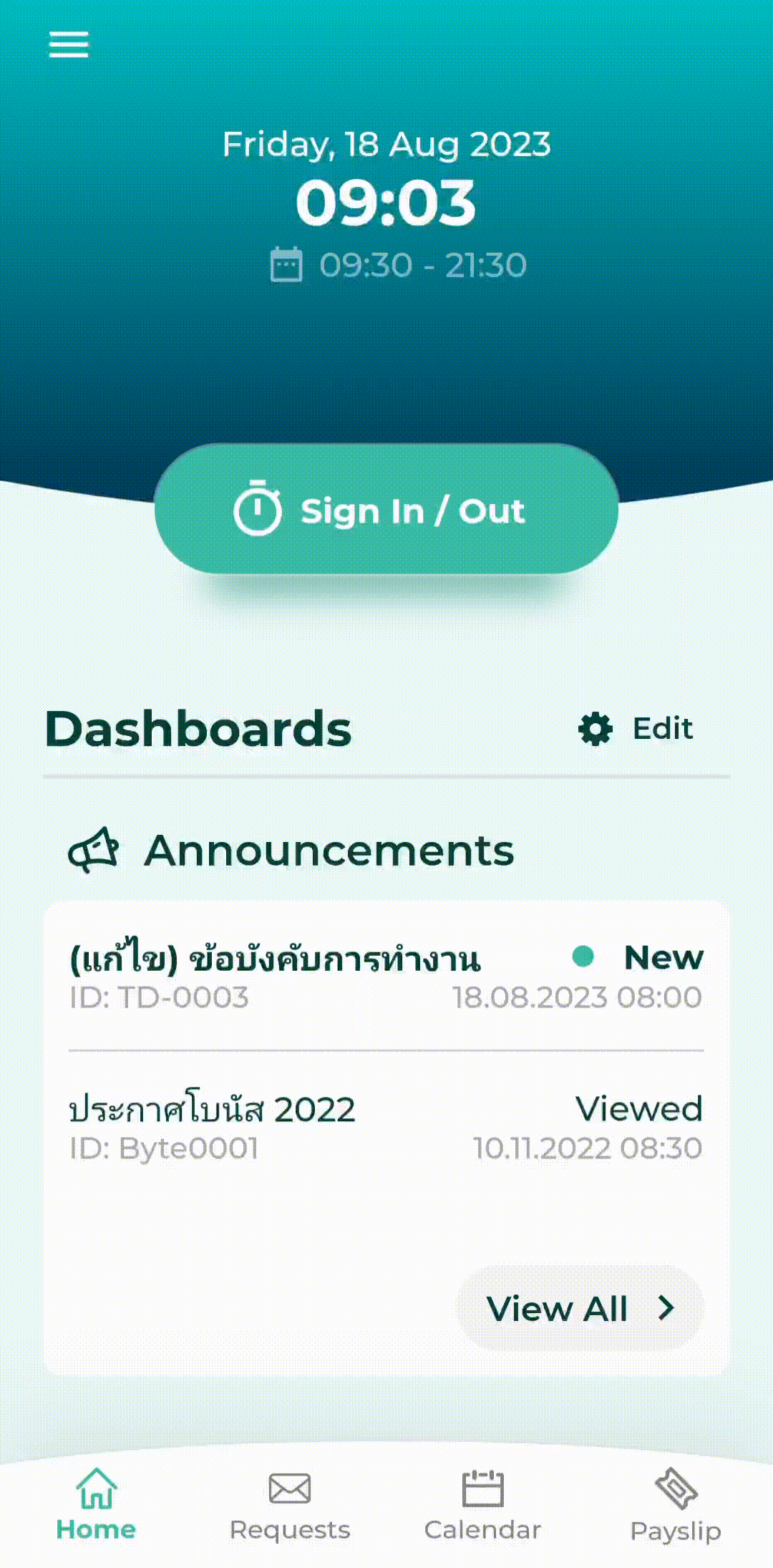Open announcement ID TD-0003

pos(386,977)
